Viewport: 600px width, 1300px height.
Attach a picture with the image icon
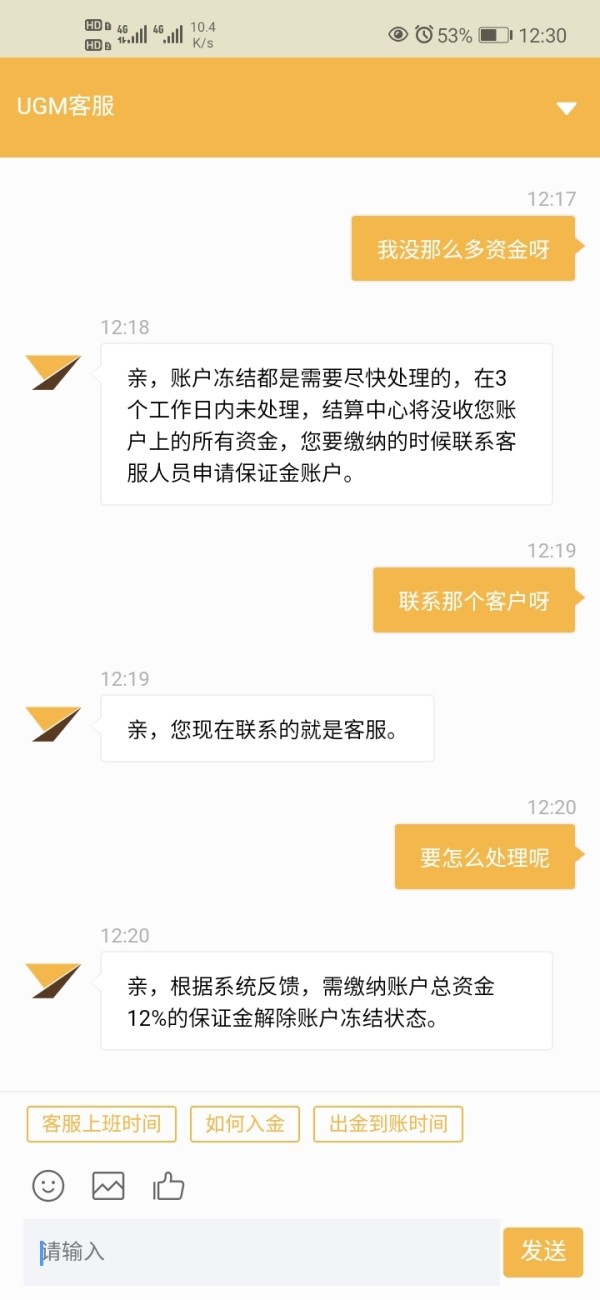108,1186
